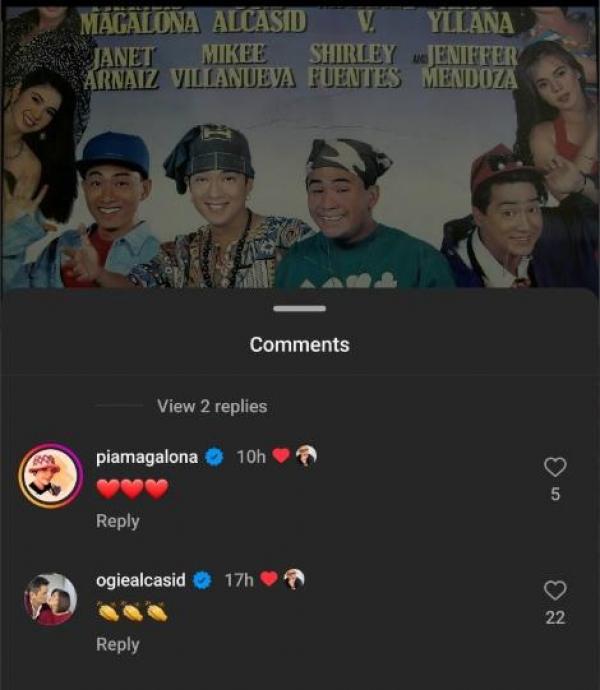Reply to ogiealcasid's comment
Image resolution: width=600 pixels, height=690 pixels.
[x=117, y=645]
